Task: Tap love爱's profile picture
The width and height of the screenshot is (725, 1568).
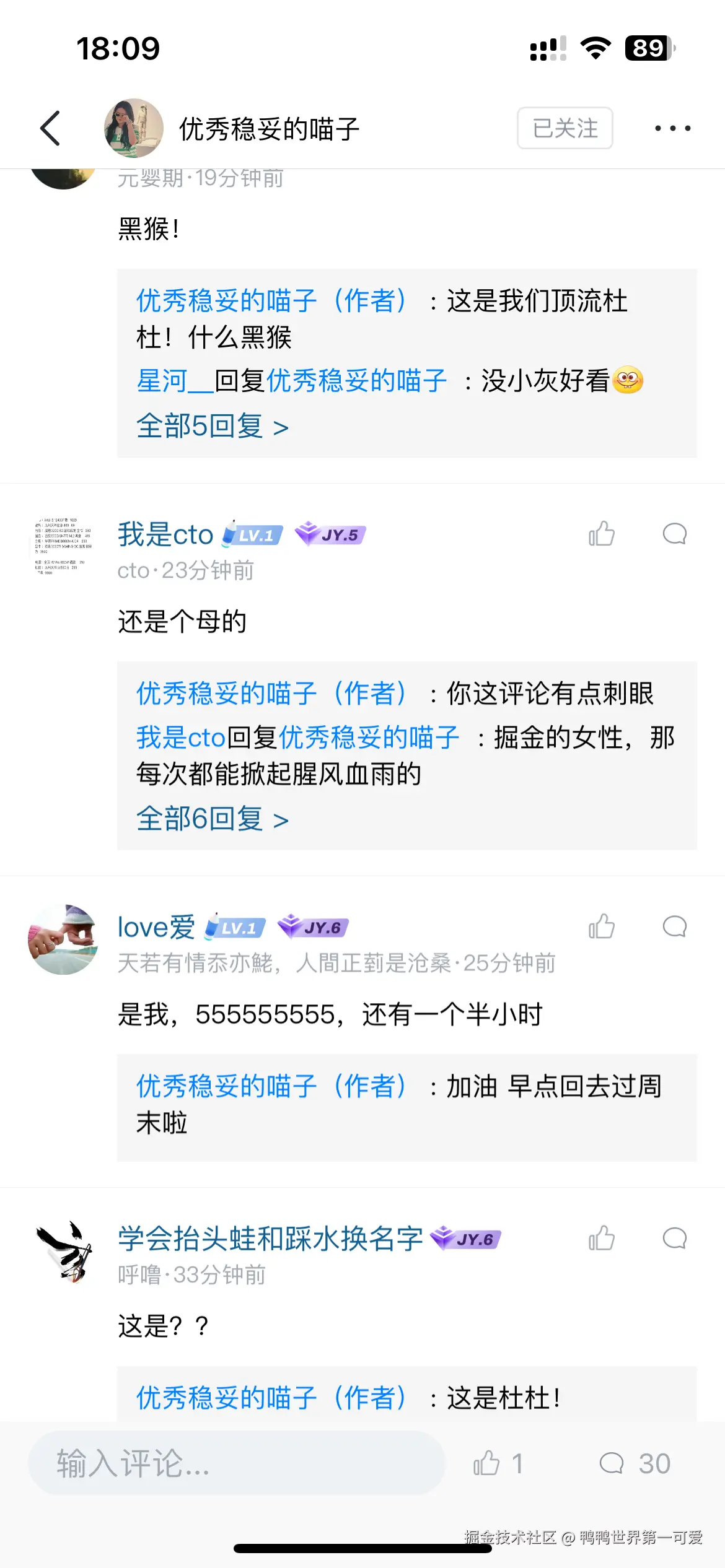Action: tap(63, 939)
